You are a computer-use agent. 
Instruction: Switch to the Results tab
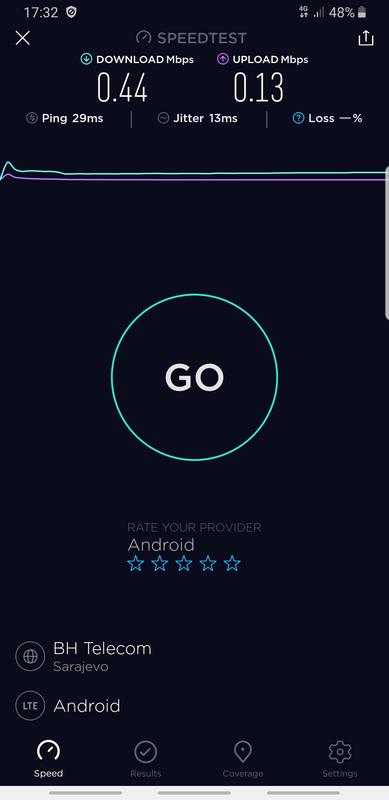click(145, 759)
